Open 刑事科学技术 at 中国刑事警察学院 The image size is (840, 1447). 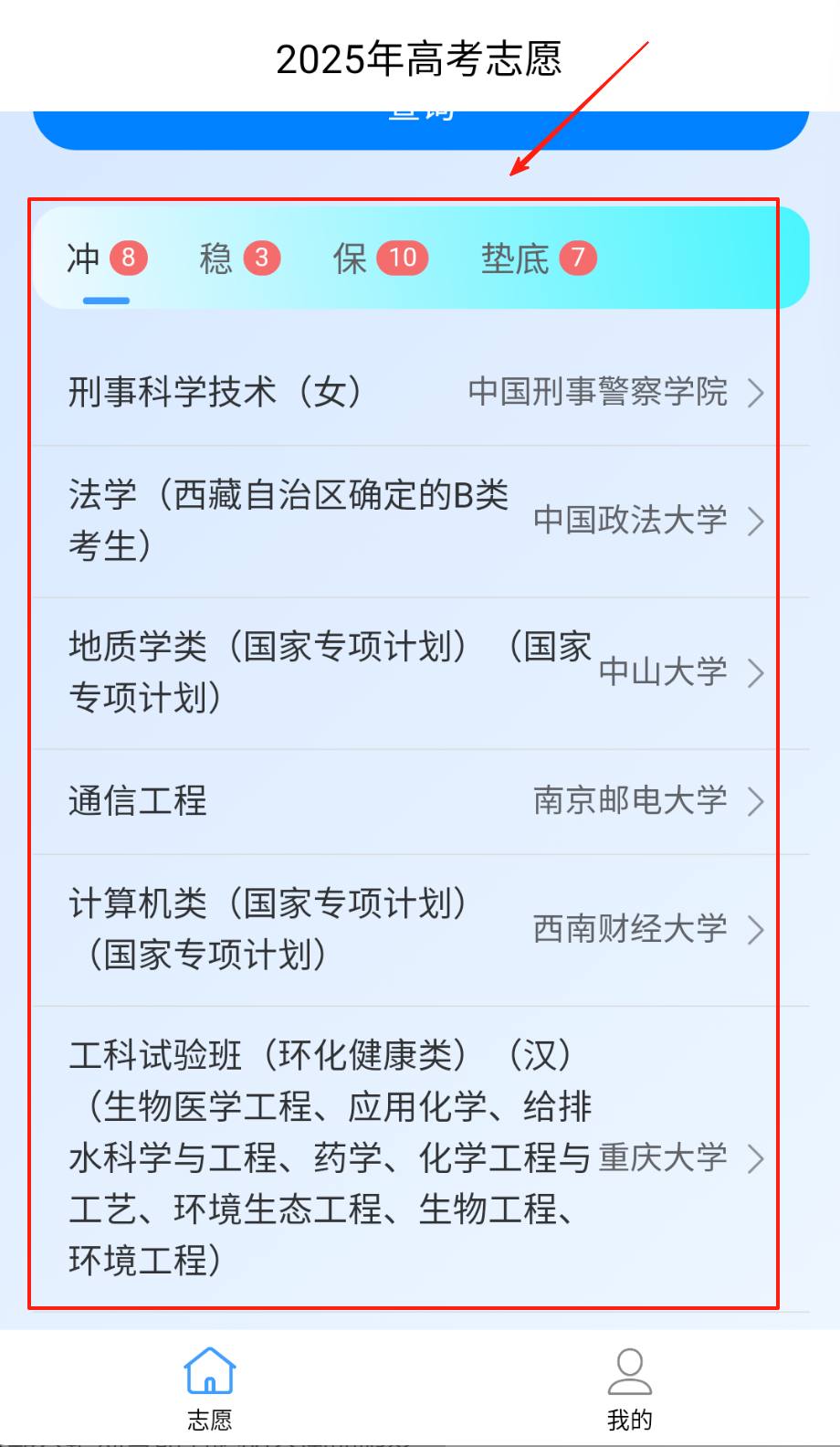click(415, 393)
